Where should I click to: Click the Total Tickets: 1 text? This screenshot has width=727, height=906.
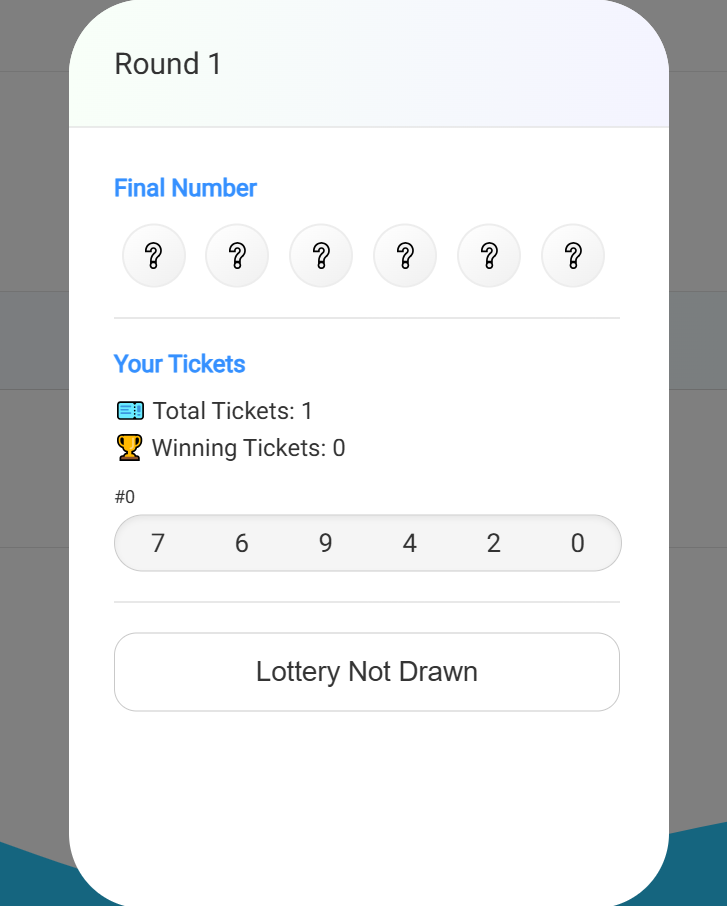pos(232,410)
